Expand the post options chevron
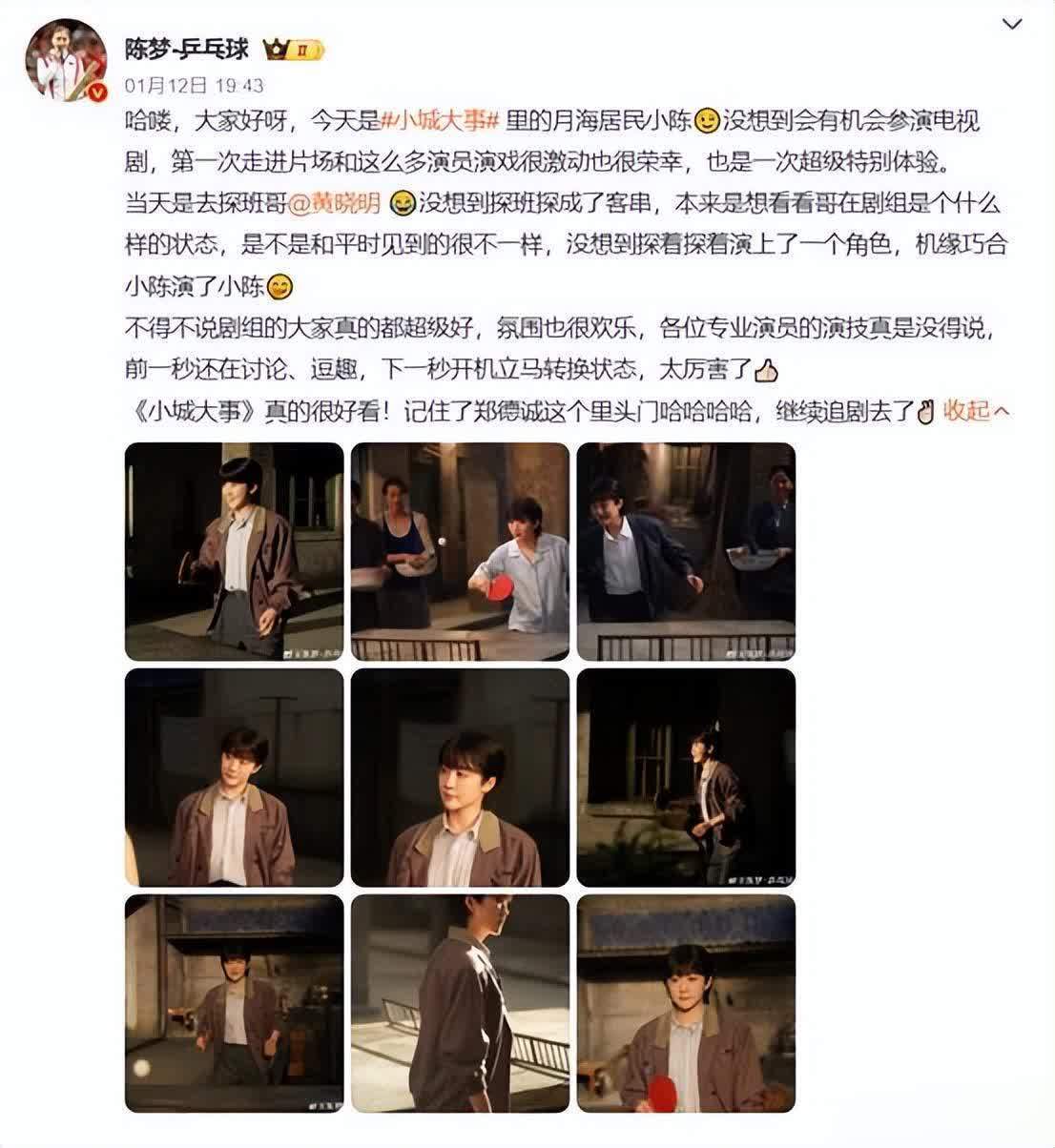 [x=1012, y=23]
